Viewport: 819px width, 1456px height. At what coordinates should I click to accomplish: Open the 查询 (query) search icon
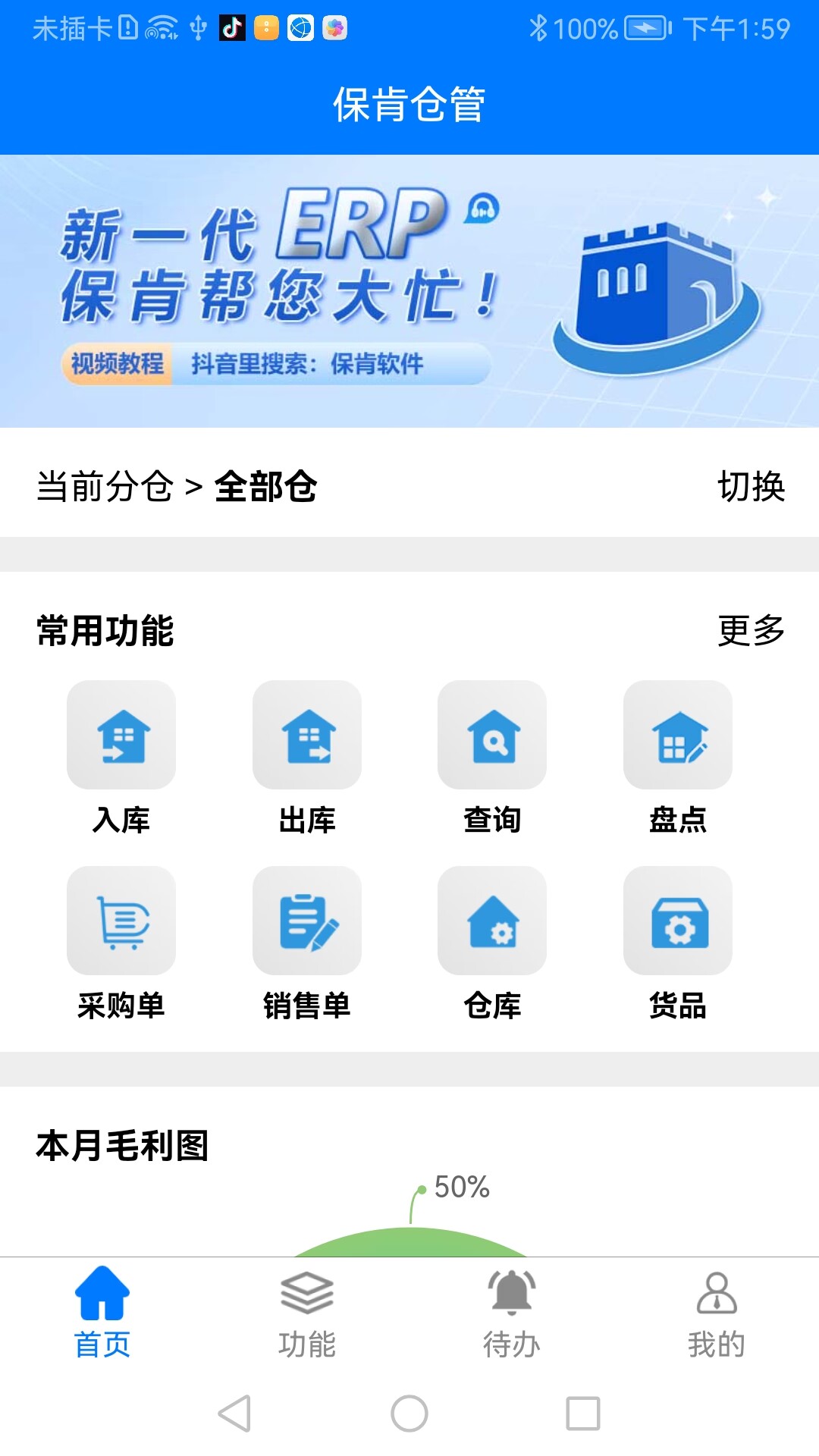click(493, 734)
